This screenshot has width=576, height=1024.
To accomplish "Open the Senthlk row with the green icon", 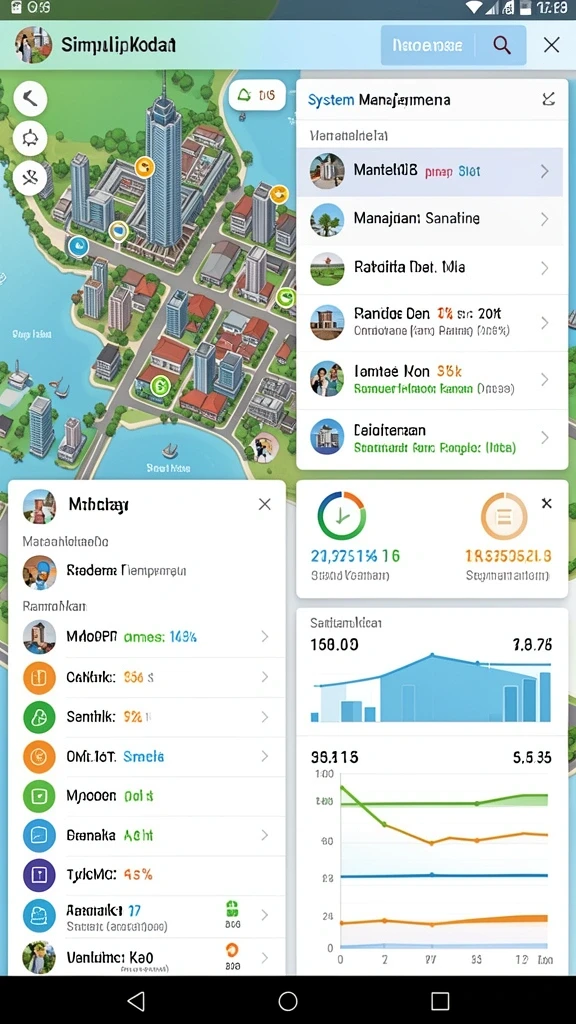I will pos(147,717).
